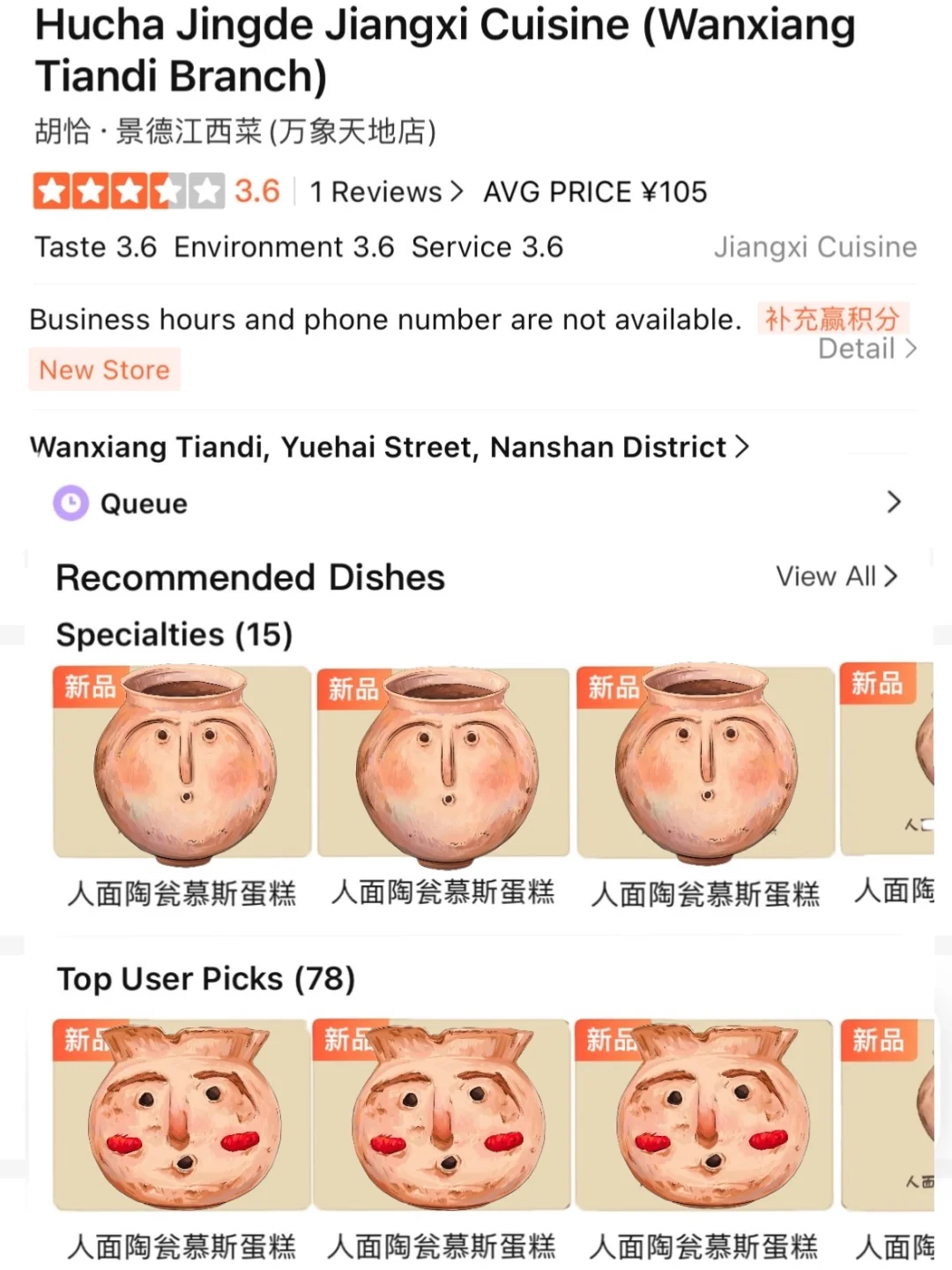Select the Specialties (15) section header
The image size is (952, 1270).
(172, 634)
